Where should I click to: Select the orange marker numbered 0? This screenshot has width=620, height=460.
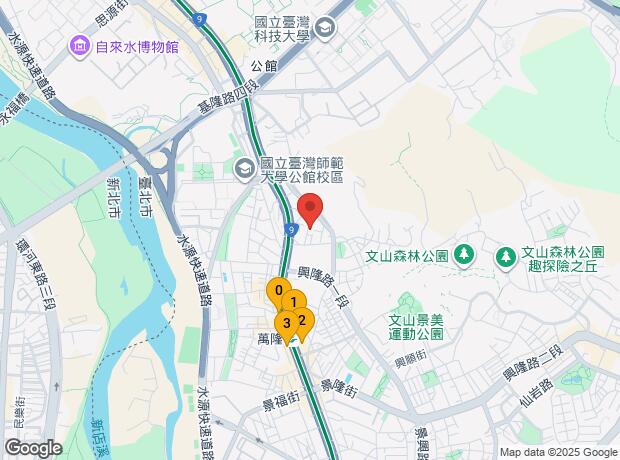click(279, 291)
